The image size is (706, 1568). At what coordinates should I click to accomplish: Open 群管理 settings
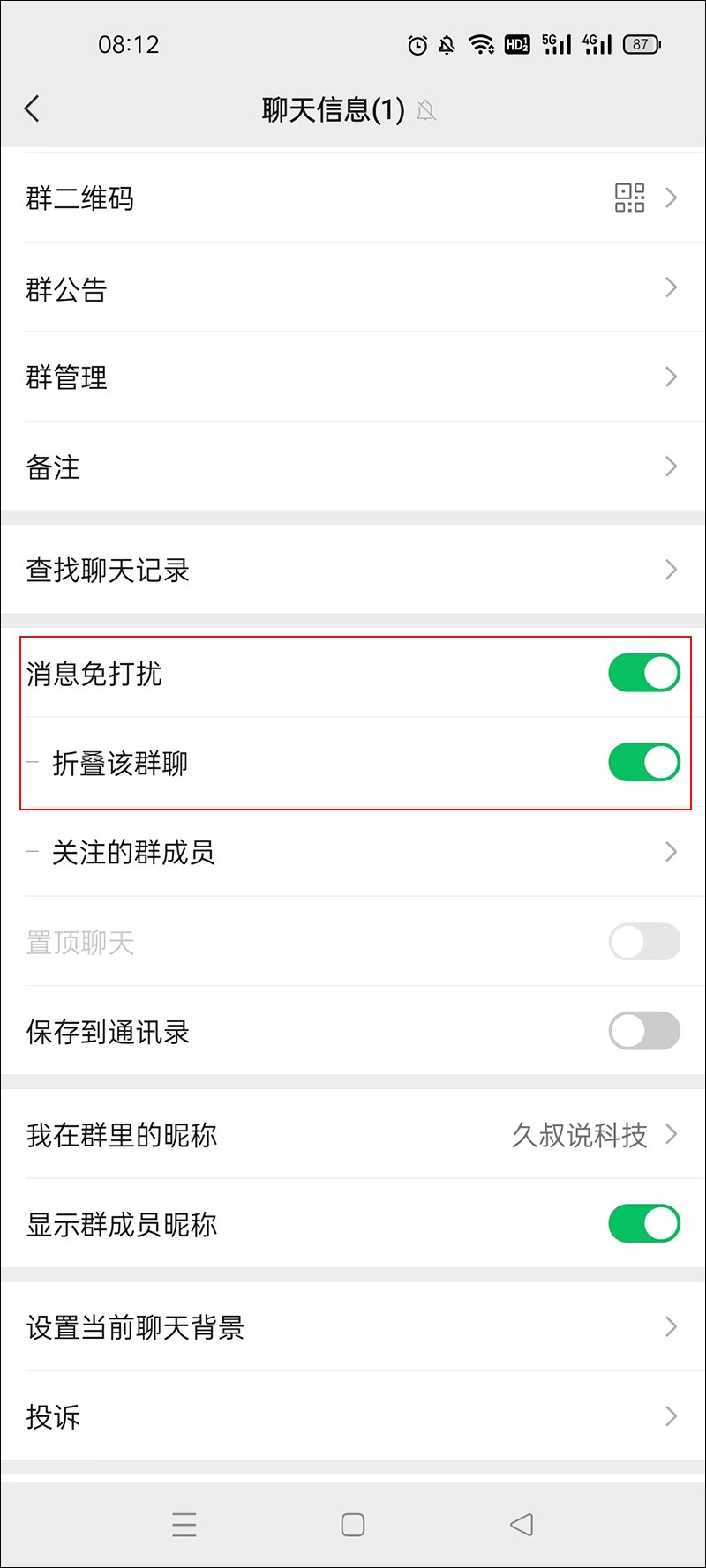point(353,377)
